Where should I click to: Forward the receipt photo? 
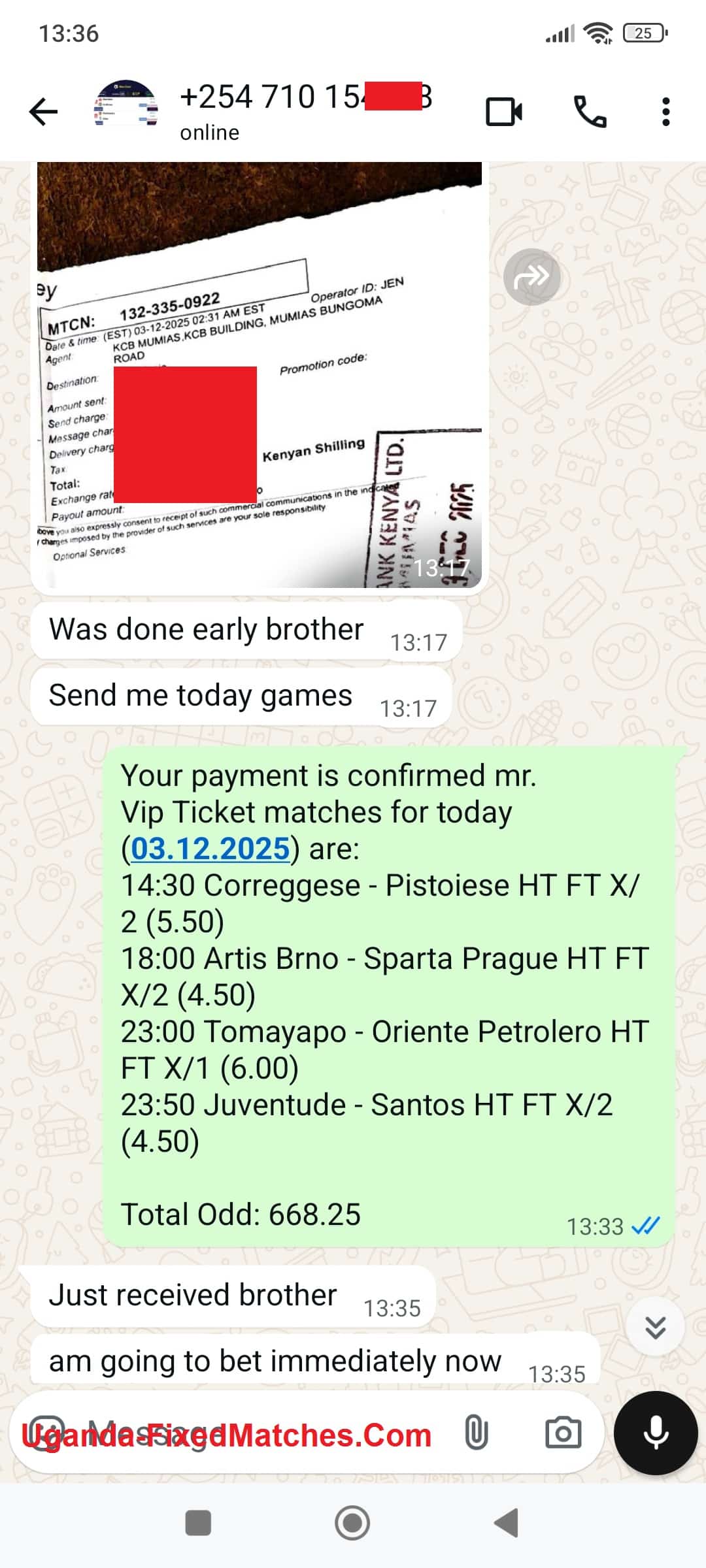531,277
